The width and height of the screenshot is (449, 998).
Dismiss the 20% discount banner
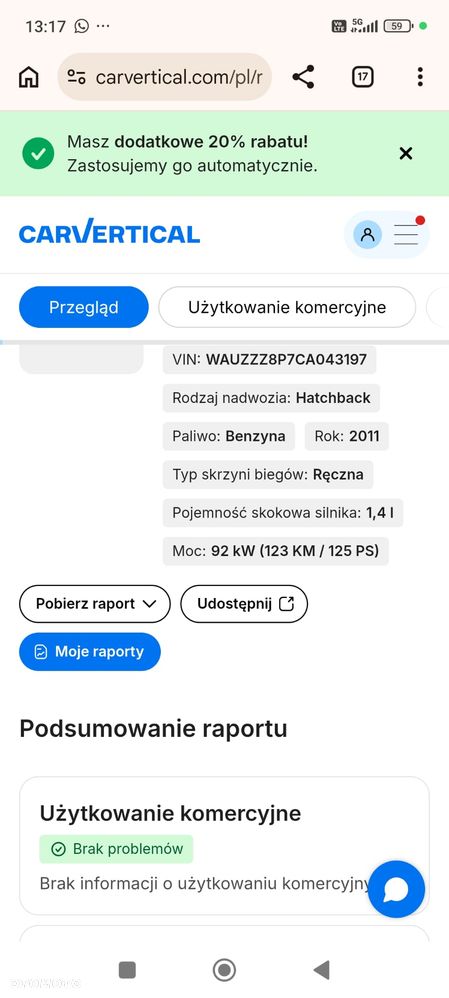tap(406, 153)
